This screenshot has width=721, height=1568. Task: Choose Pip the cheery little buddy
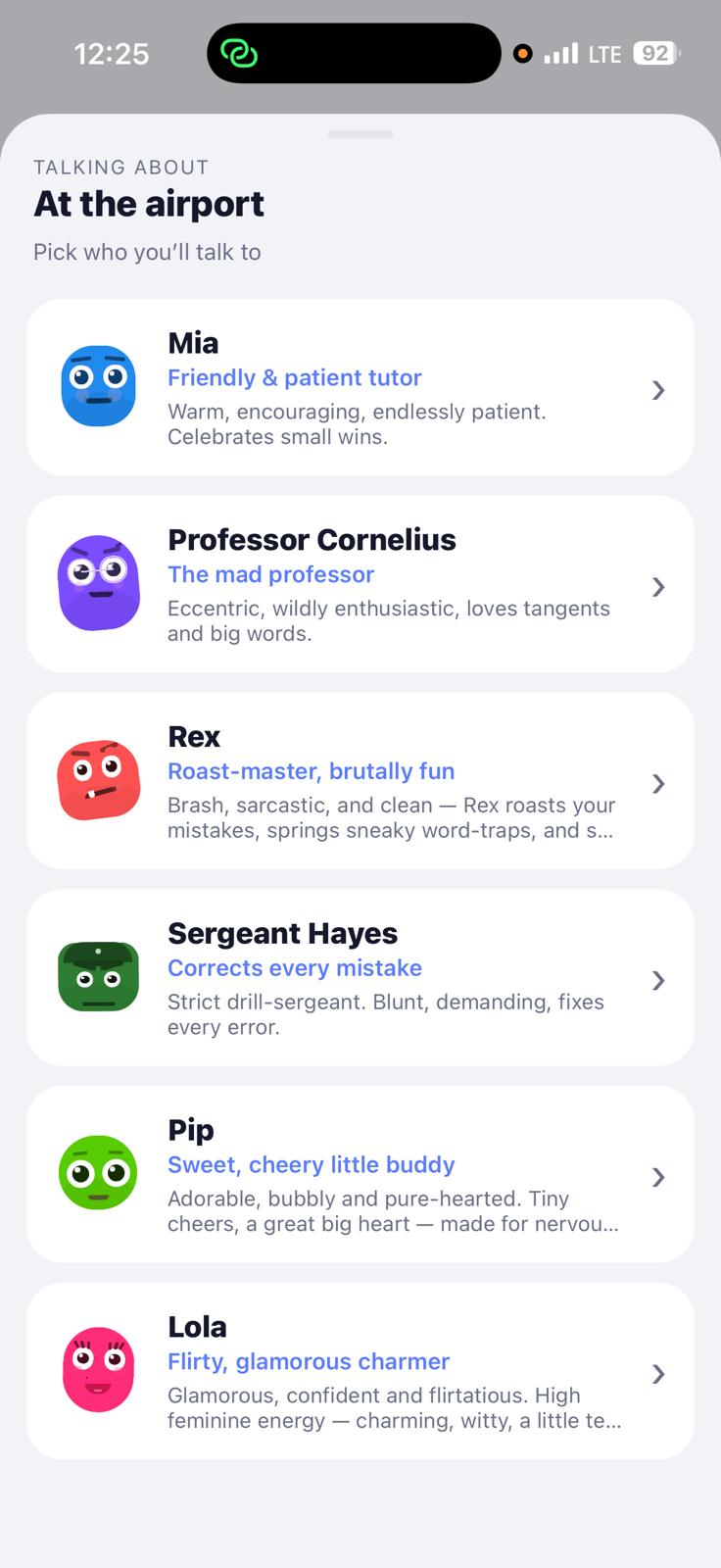360,1174
